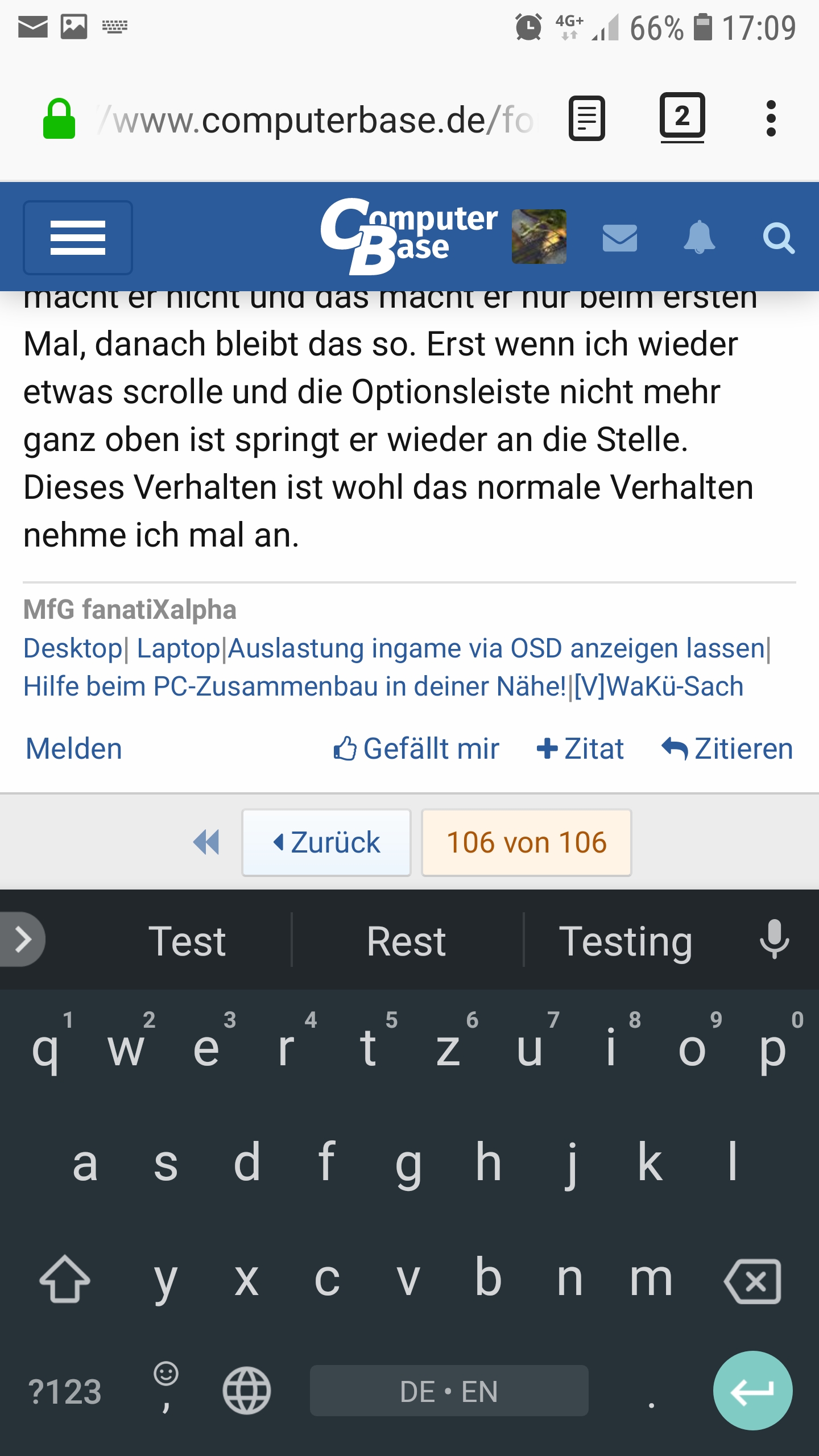
Task: Add the post with +Zitat
Action: pos(580,748)
